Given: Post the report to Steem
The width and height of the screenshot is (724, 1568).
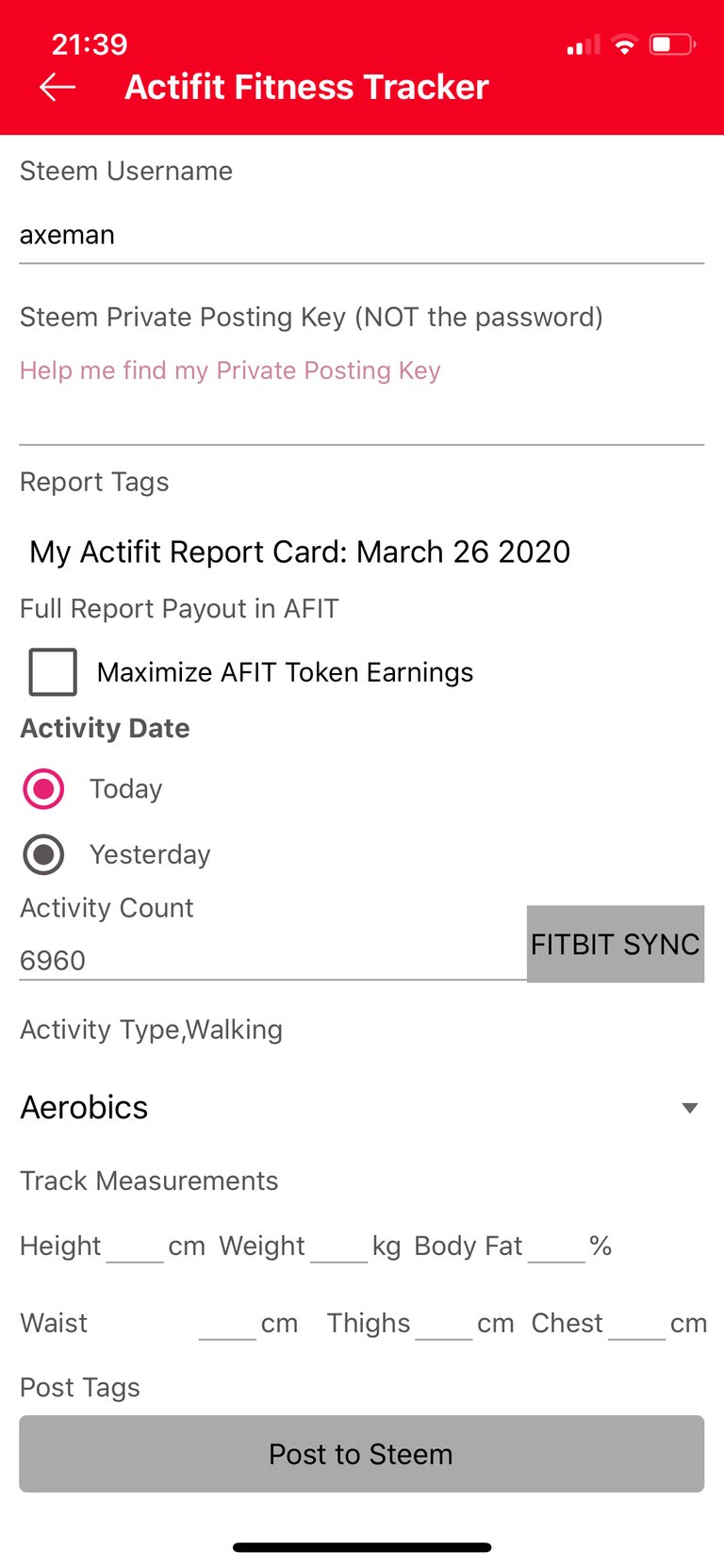Looking at the screenshot, I should pos(361,1453).
